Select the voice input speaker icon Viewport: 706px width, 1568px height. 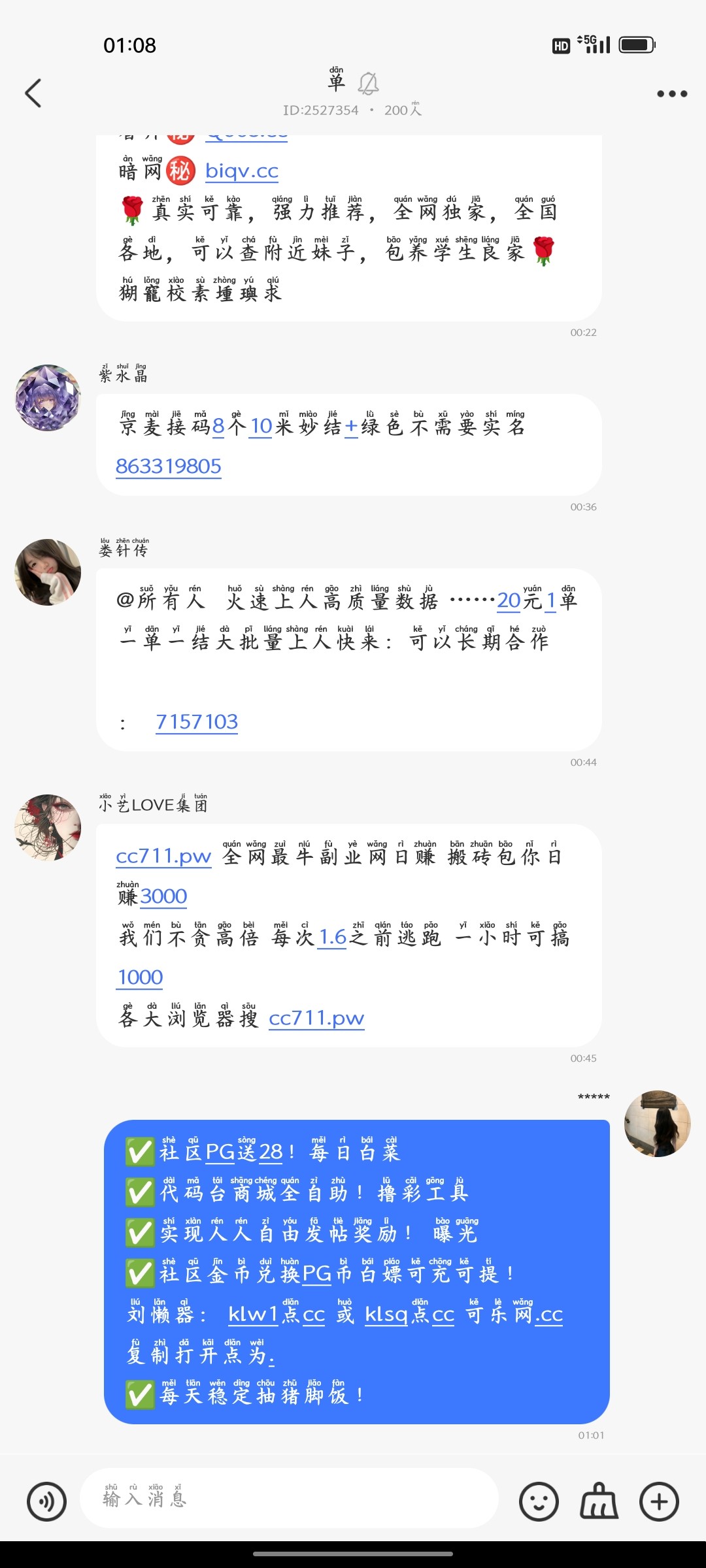coord(46,1501)
